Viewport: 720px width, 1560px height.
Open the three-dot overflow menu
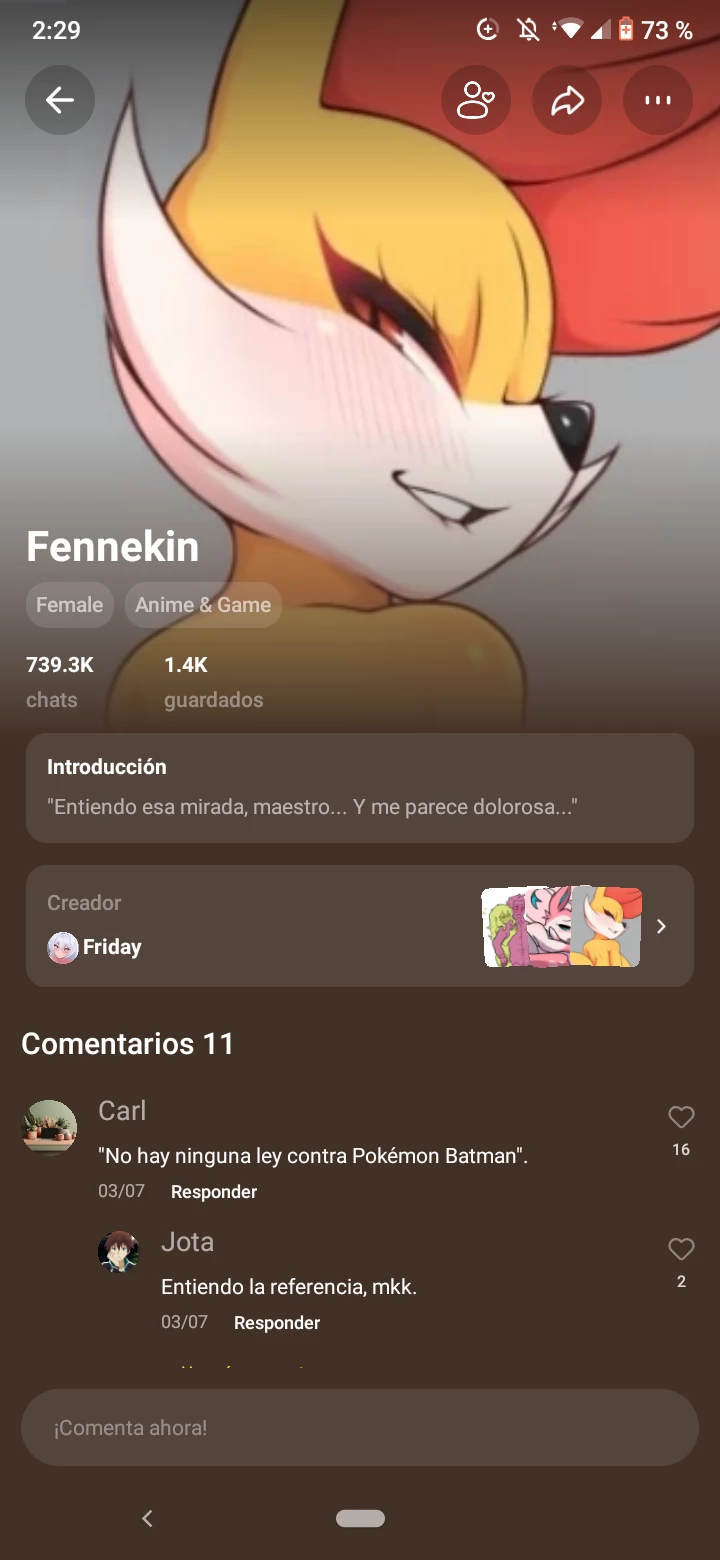coord(658,100)
